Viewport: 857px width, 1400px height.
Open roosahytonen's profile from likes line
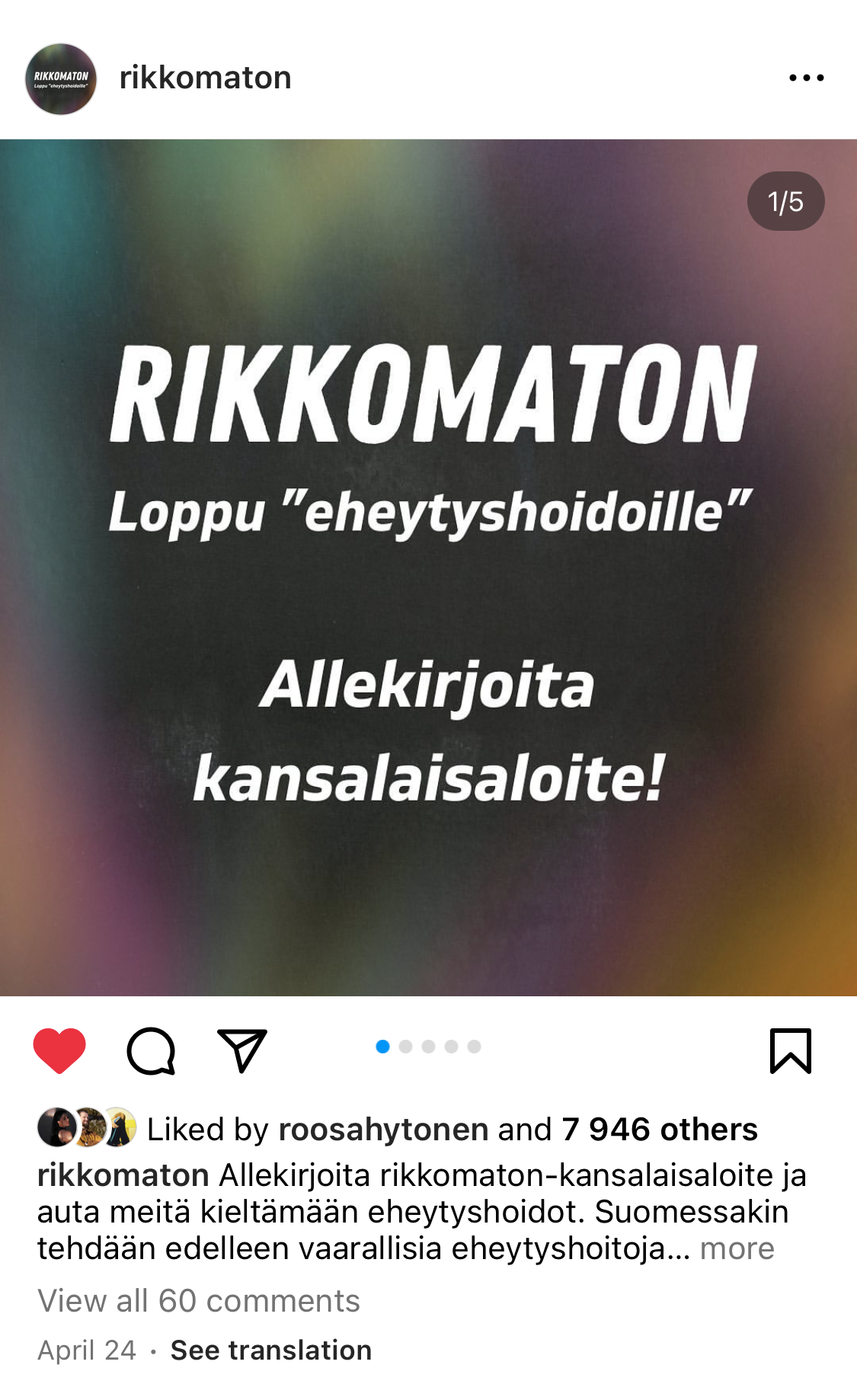pyautogui.click(x=383, y=1130)
